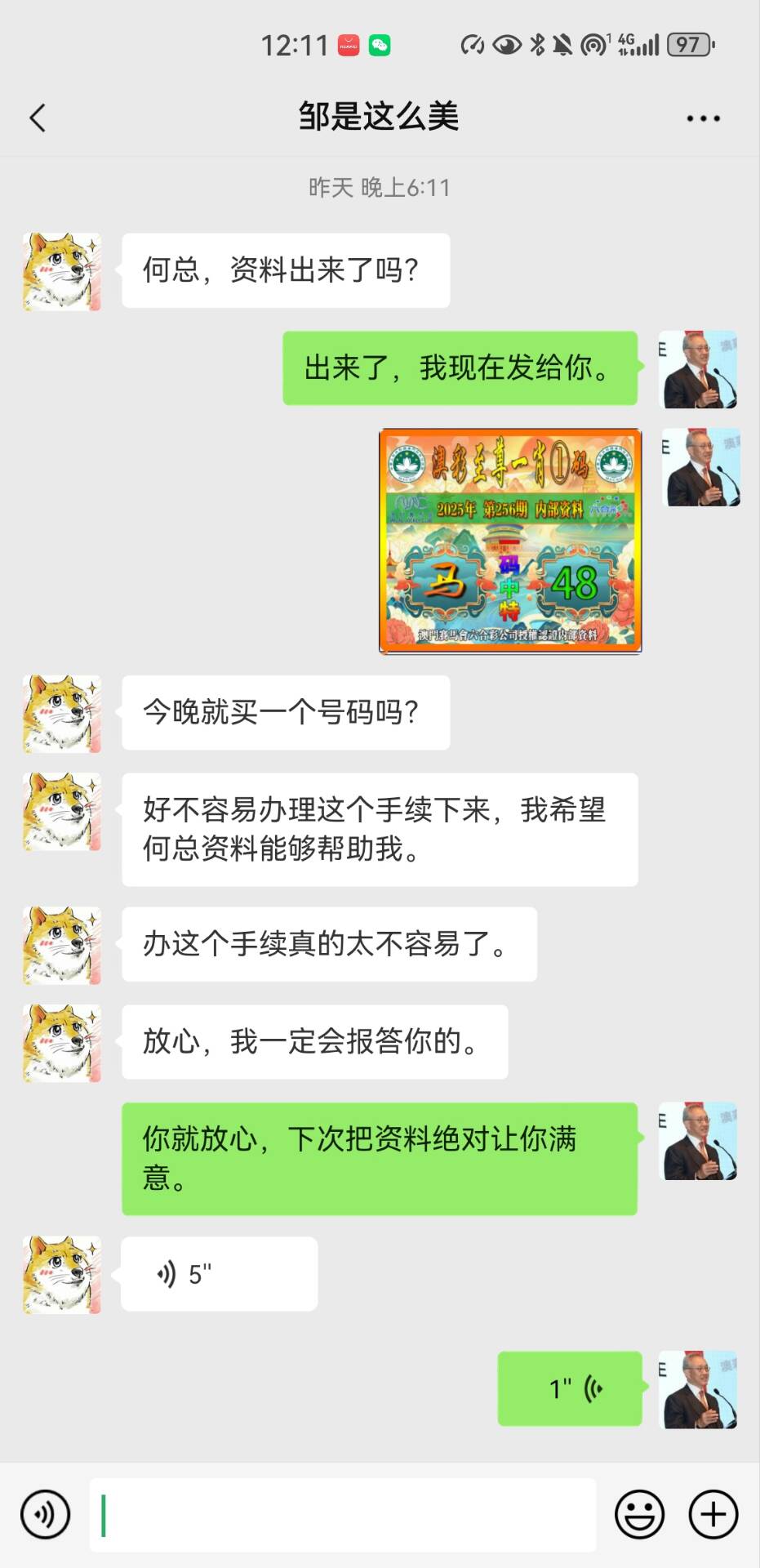Switch to voice input mode
Viewport: 760px width, 1568px height.
pos(46,1515)
